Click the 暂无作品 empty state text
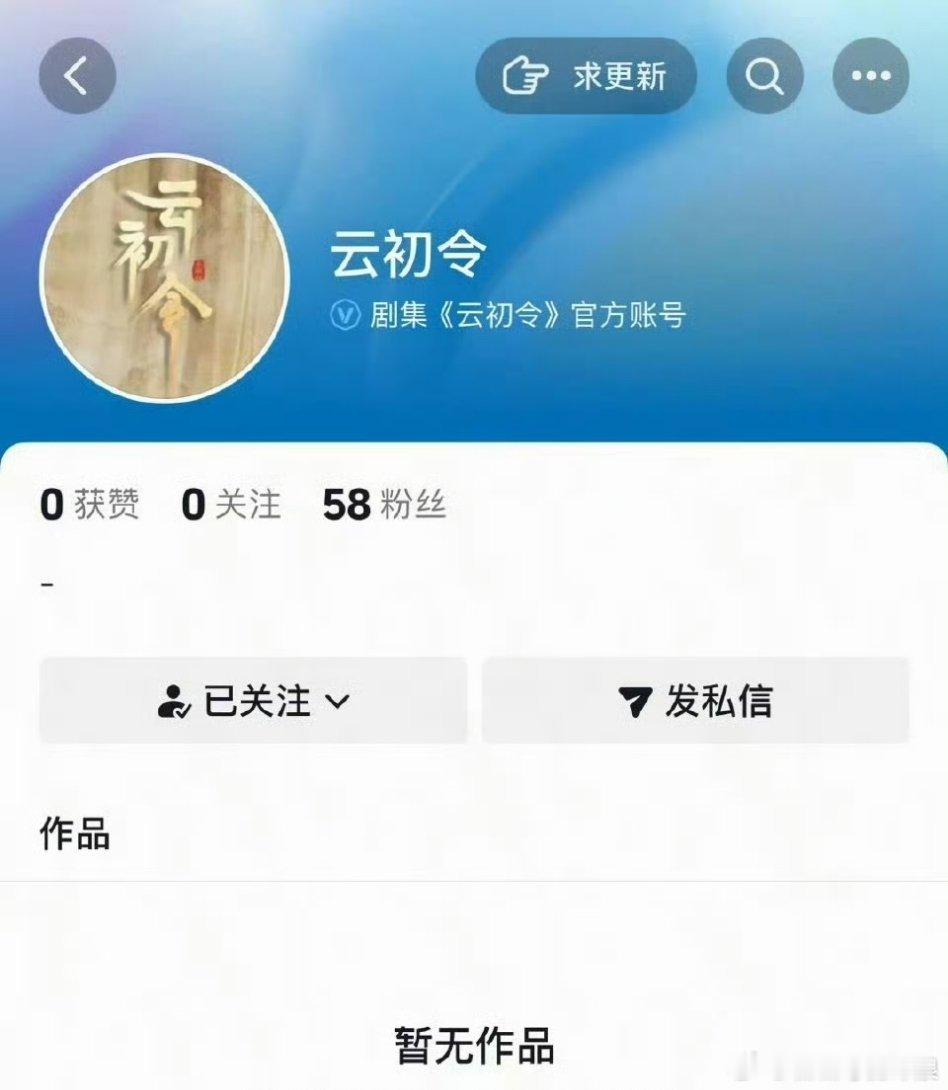948x1090 pixels. [472, 1045]
